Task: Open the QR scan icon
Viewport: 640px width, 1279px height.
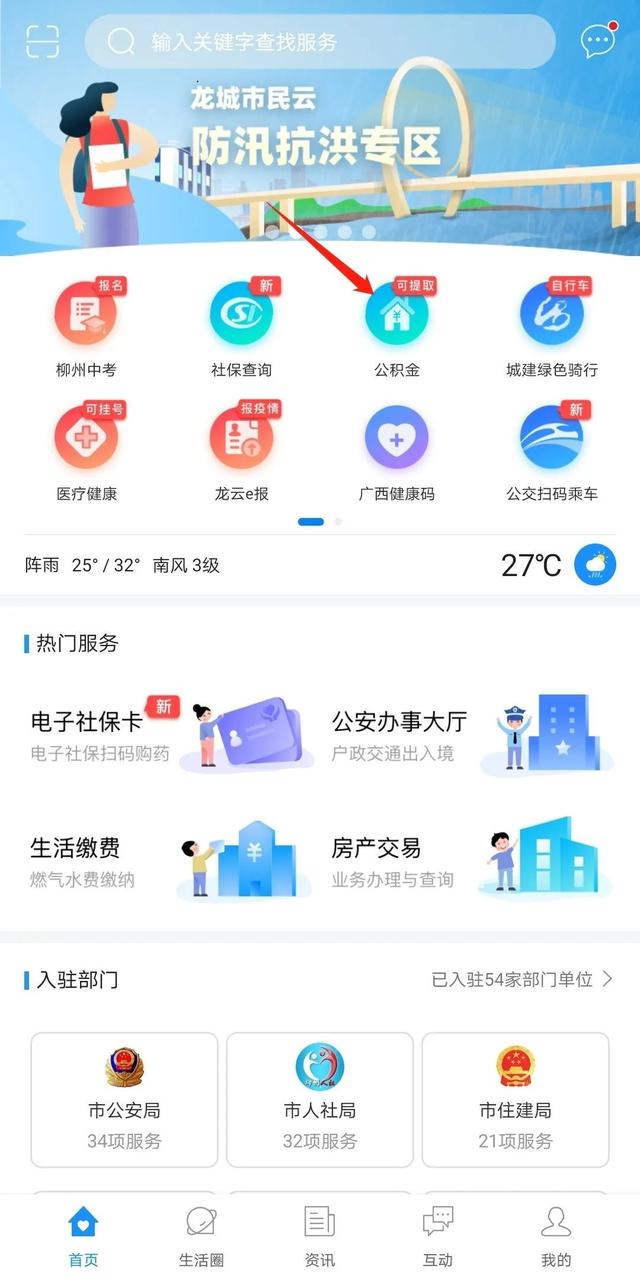Action: [42, 41]
